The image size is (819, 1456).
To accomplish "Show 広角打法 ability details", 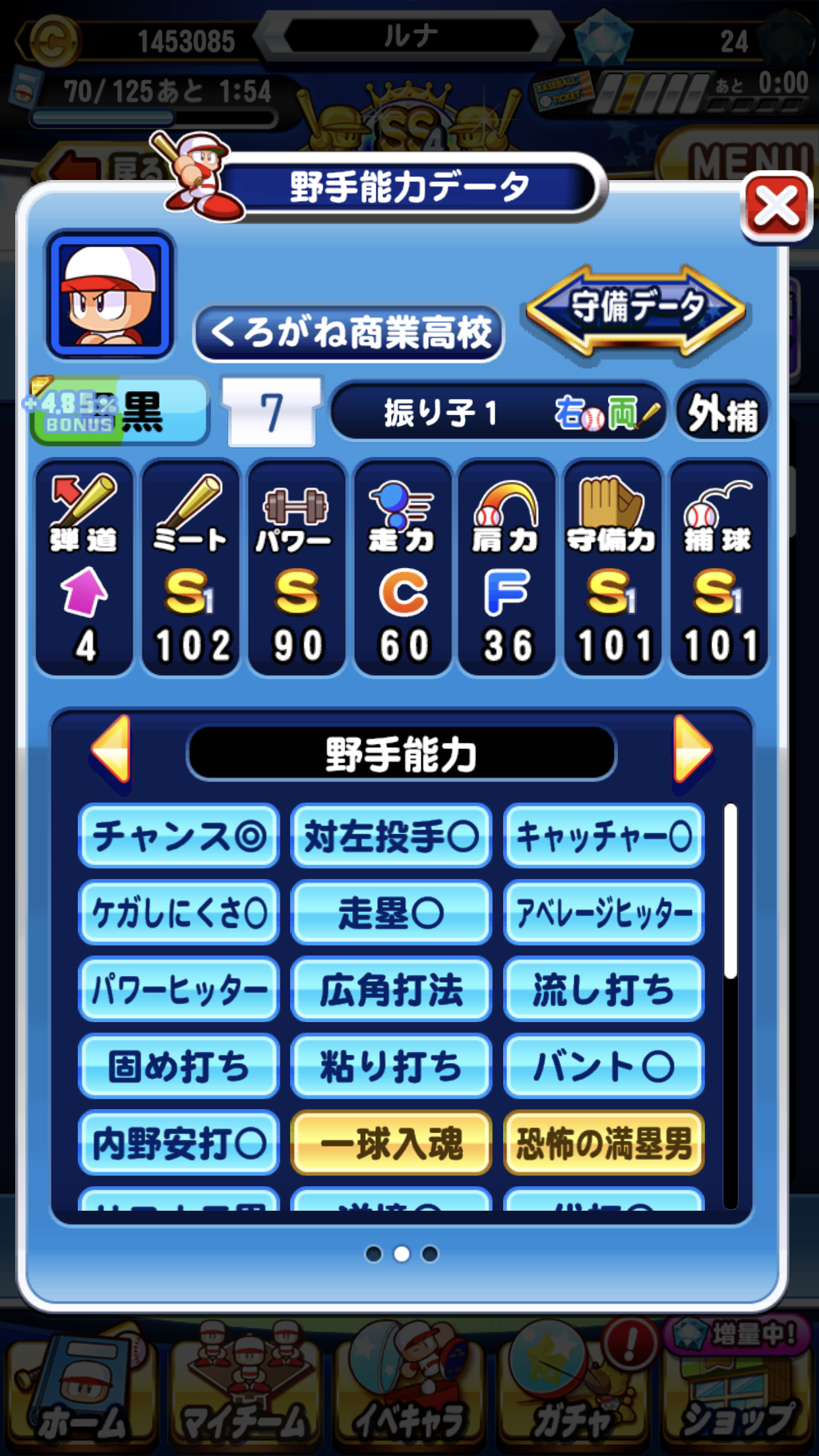I will (391, 989).
